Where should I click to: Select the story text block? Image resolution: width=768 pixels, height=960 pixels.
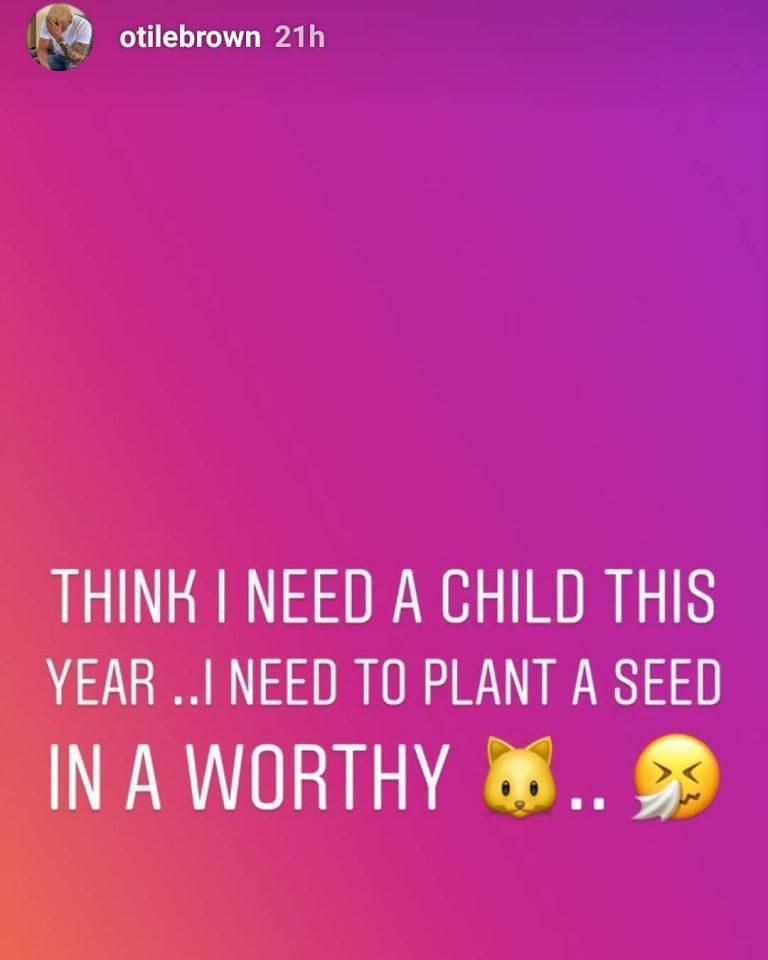(384, 680)
